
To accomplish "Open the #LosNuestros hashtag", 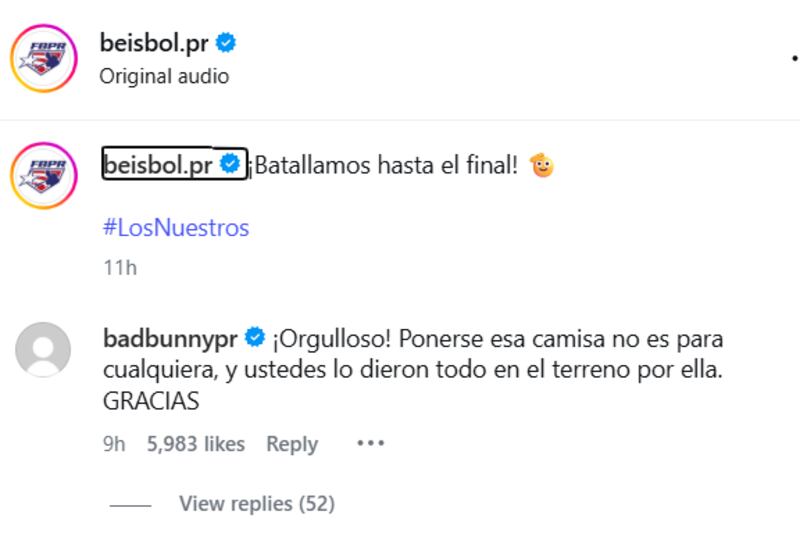I will [x=175, y=228].
